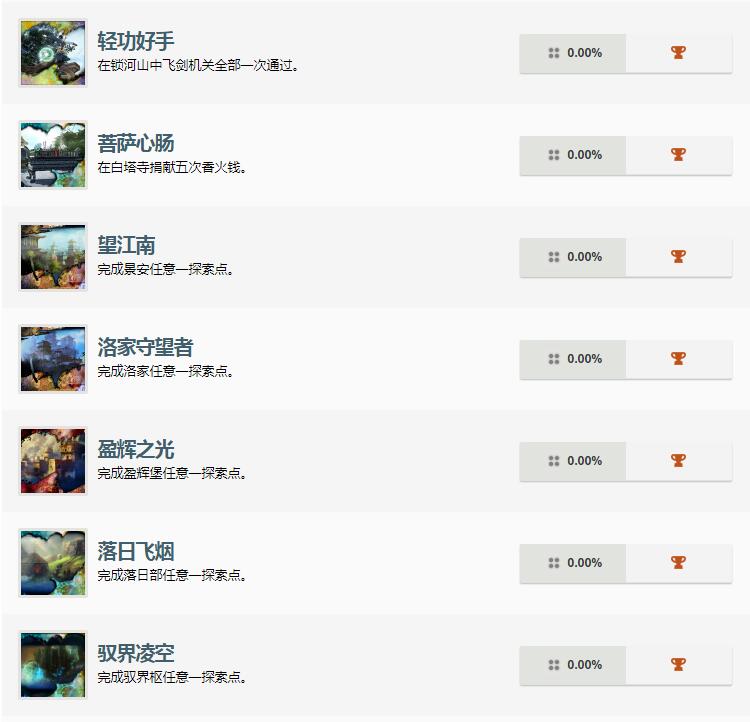Tap the trophy button for 轻功好手
This screenshot has width=750, height=722.
click(x=678, y=53)
